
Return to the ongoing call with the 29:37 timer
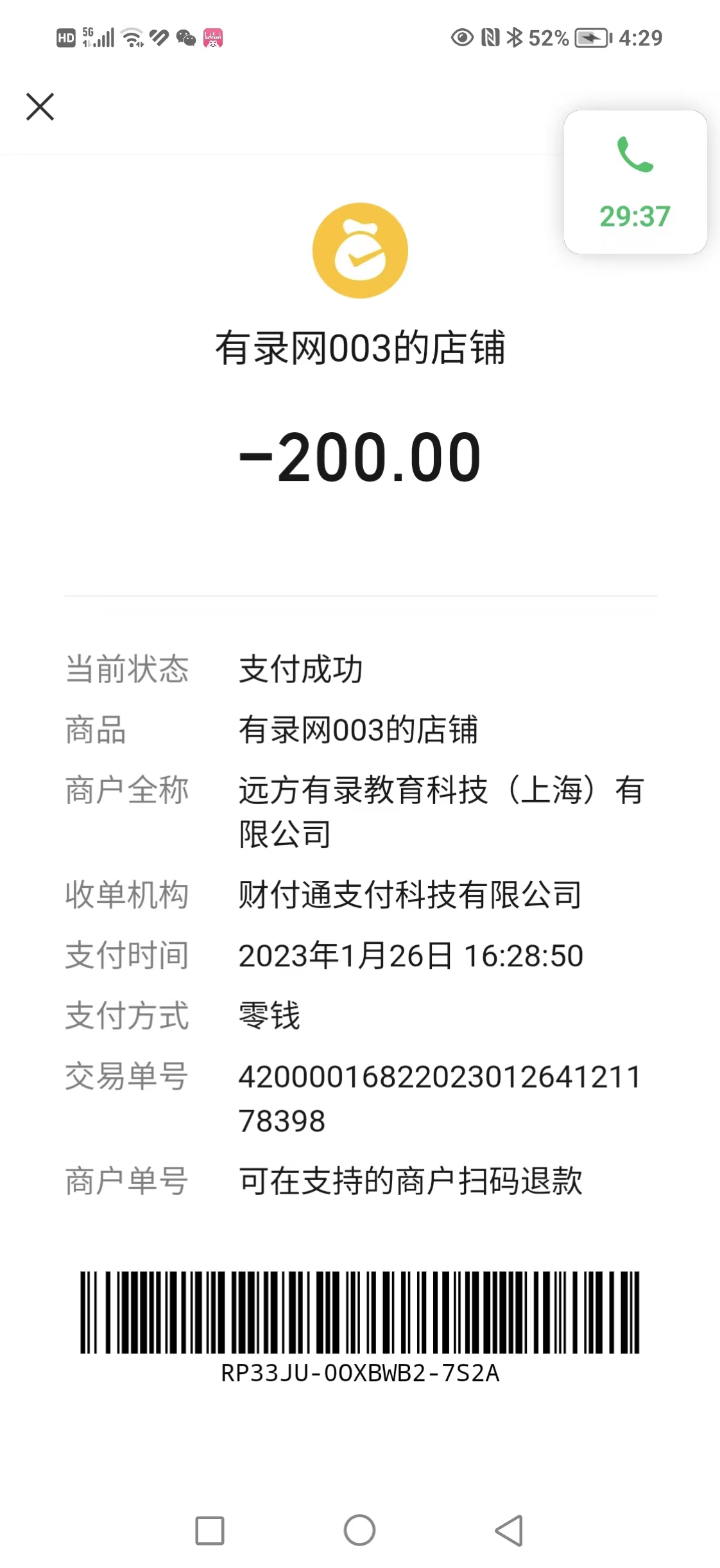pyautogui.click(x=635, y=182)
